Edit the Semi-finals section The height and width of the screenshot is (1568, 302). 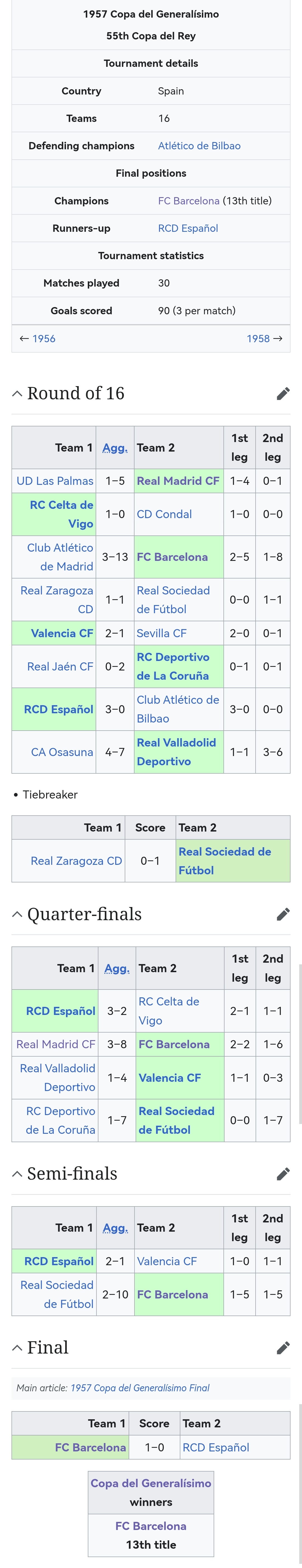click(x=283, y=1173)
